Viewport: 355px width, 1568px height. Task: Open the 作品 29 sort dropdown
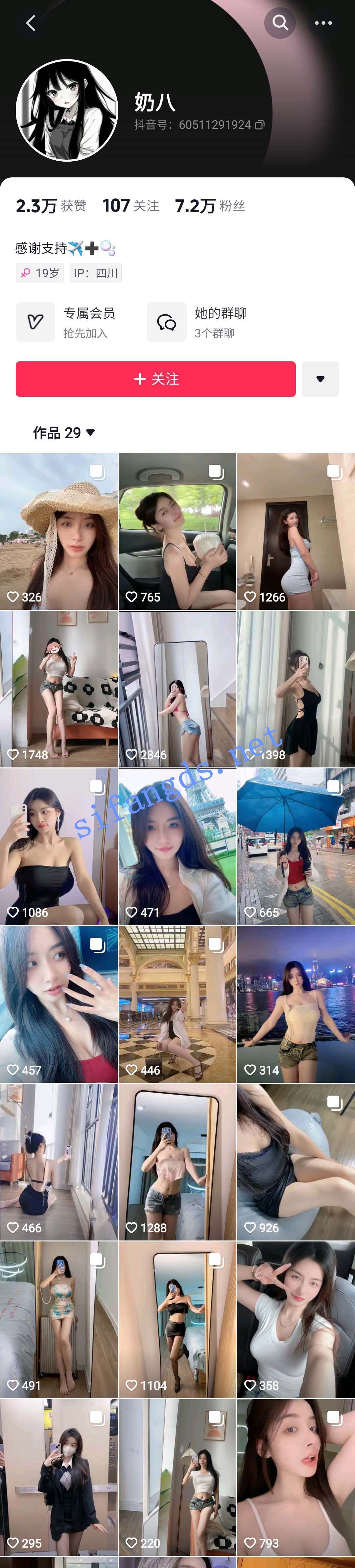point(64,433)
